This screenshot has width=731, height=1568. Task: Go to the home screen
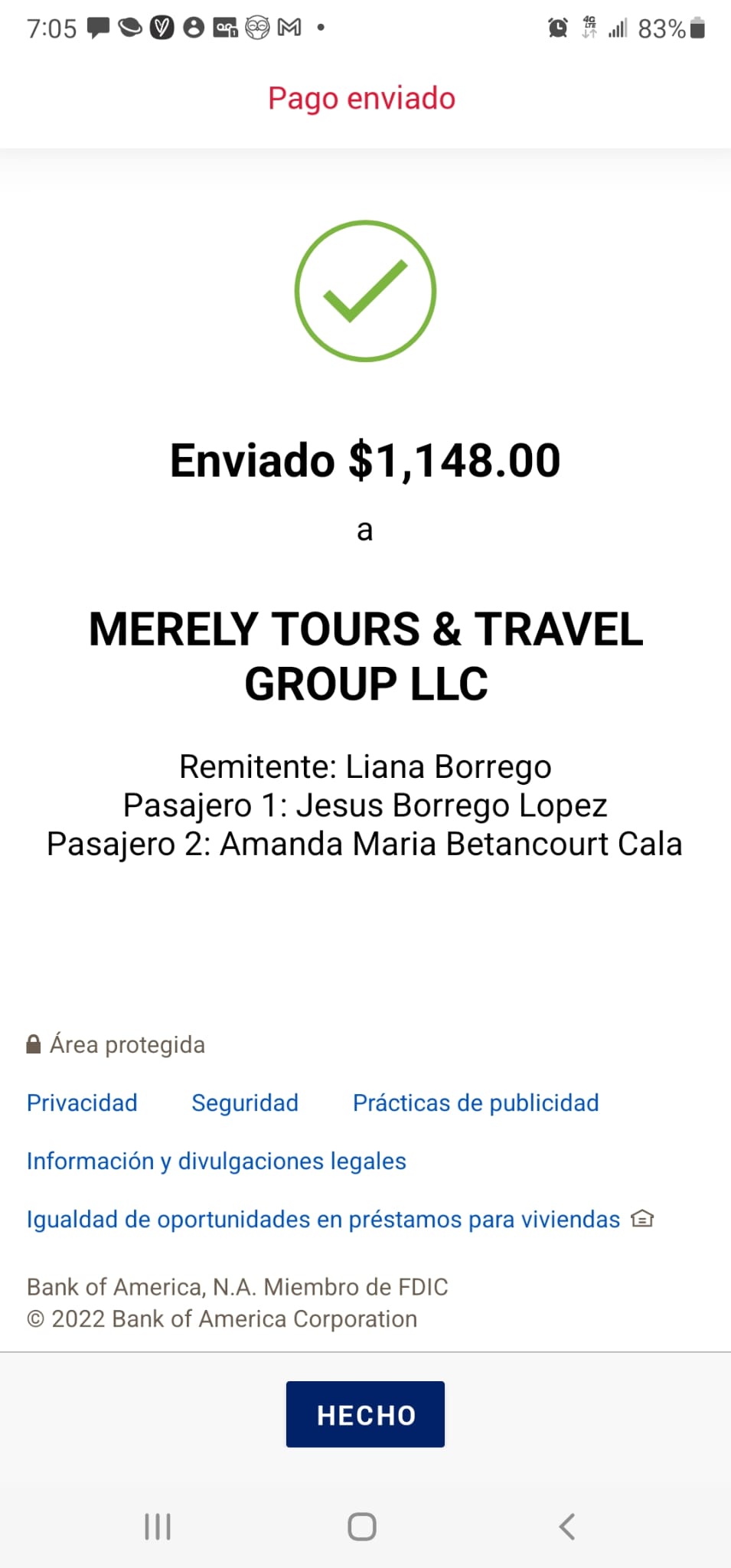362,1527
